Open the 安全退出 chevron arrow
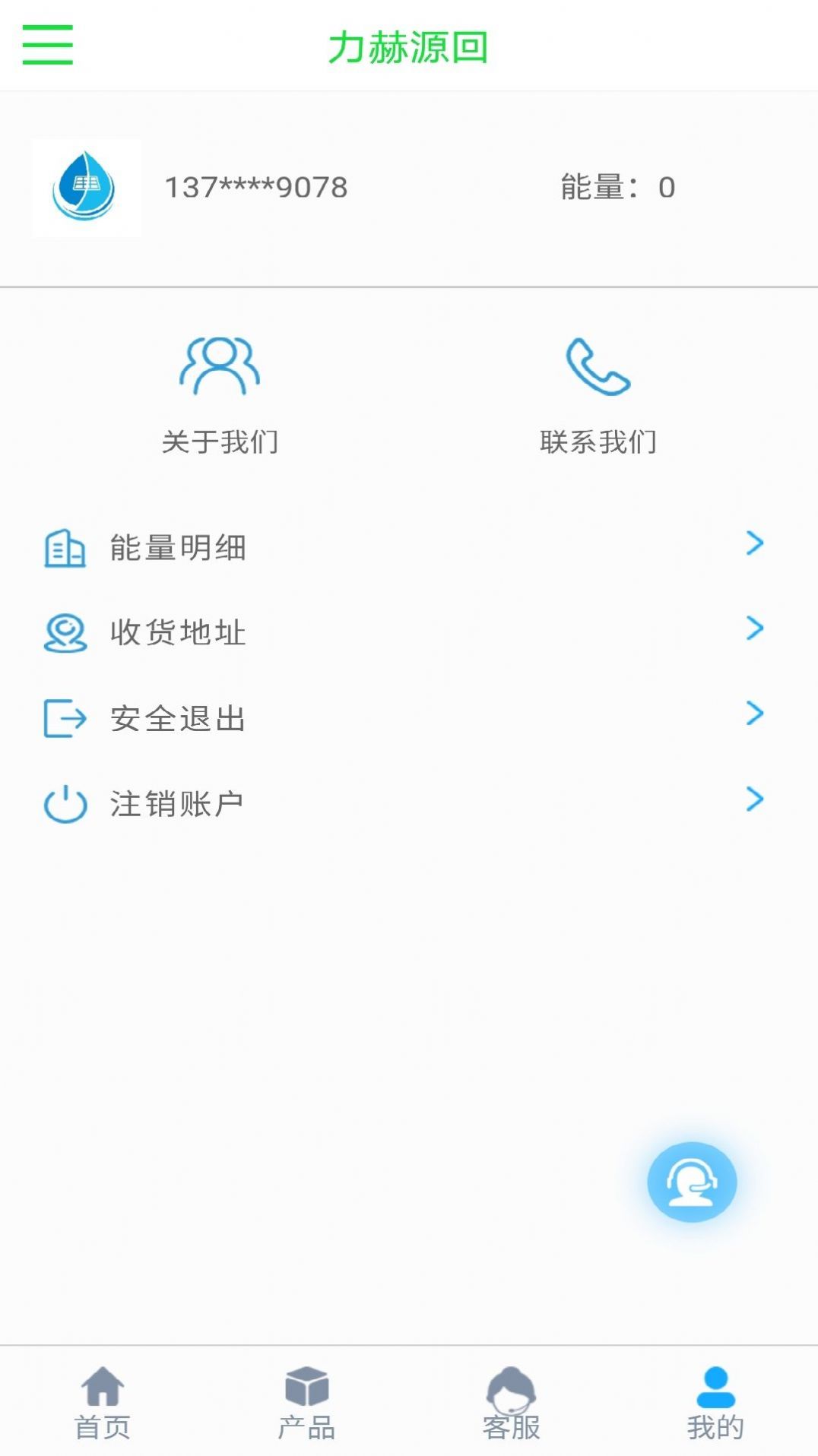 click(x=754, y=714)
